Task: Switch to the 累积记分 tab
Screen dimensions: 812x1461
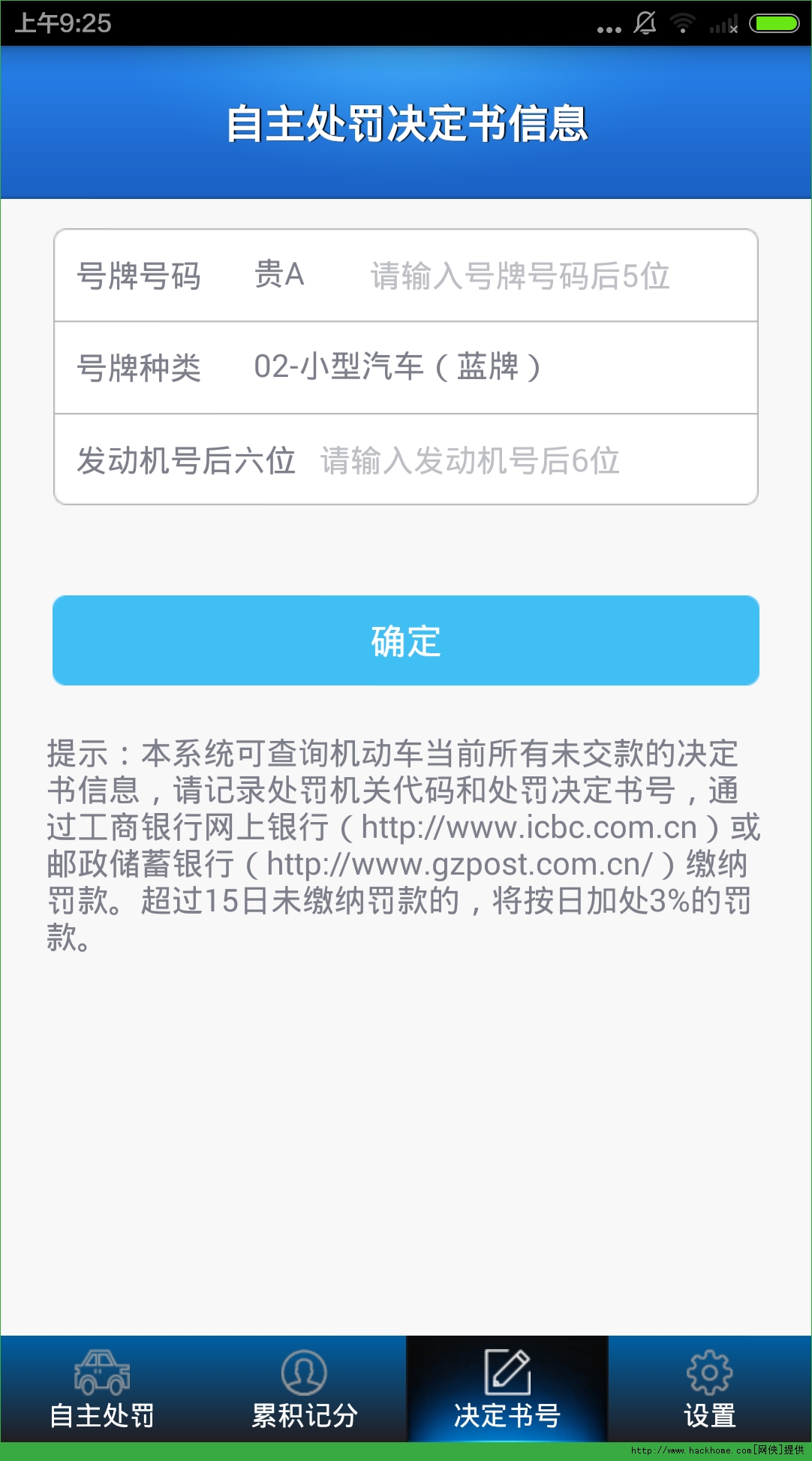Action: click(x=305, y=1389)
